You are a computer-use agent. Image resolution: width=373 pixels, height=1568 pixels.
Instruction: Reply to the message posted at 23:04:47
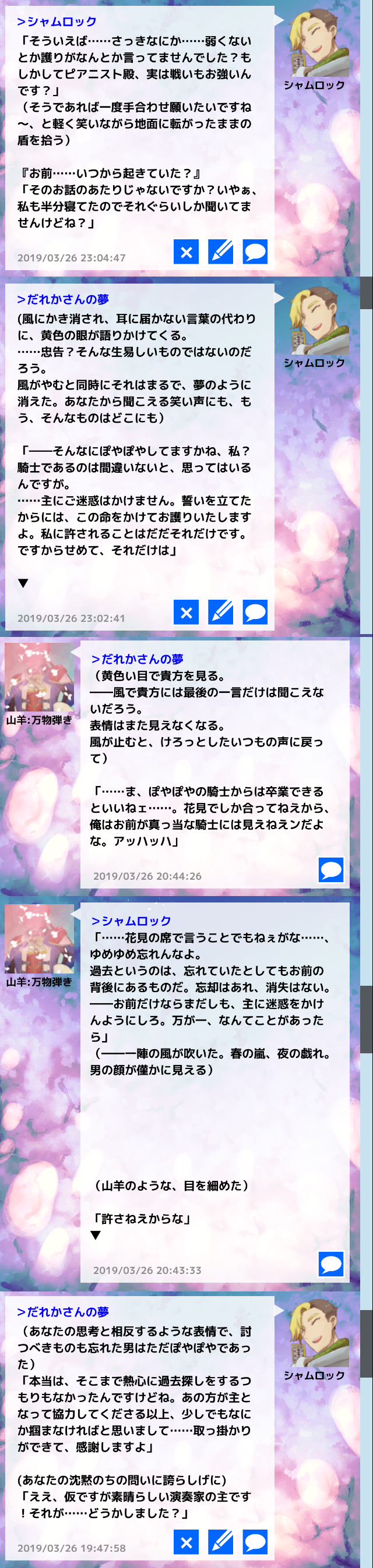(x=255, y=252)
